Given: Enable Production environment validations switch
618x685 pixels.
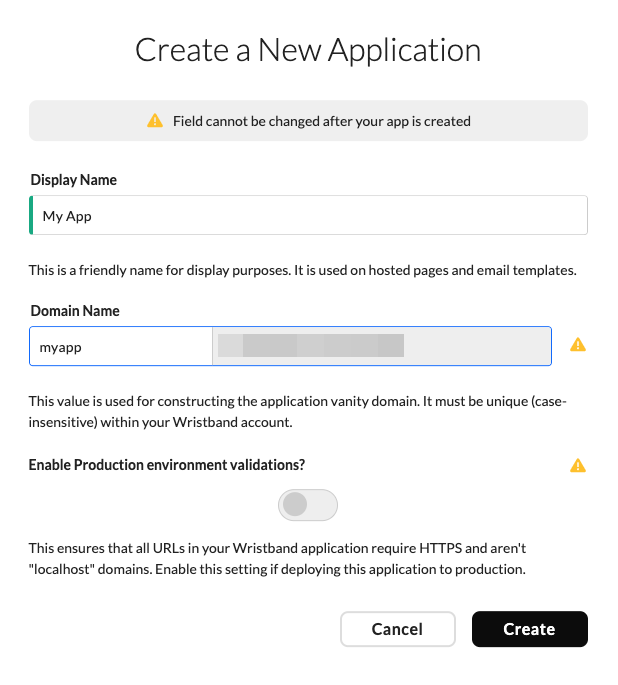Looking at the screenshot, I should tap(308, 505).
